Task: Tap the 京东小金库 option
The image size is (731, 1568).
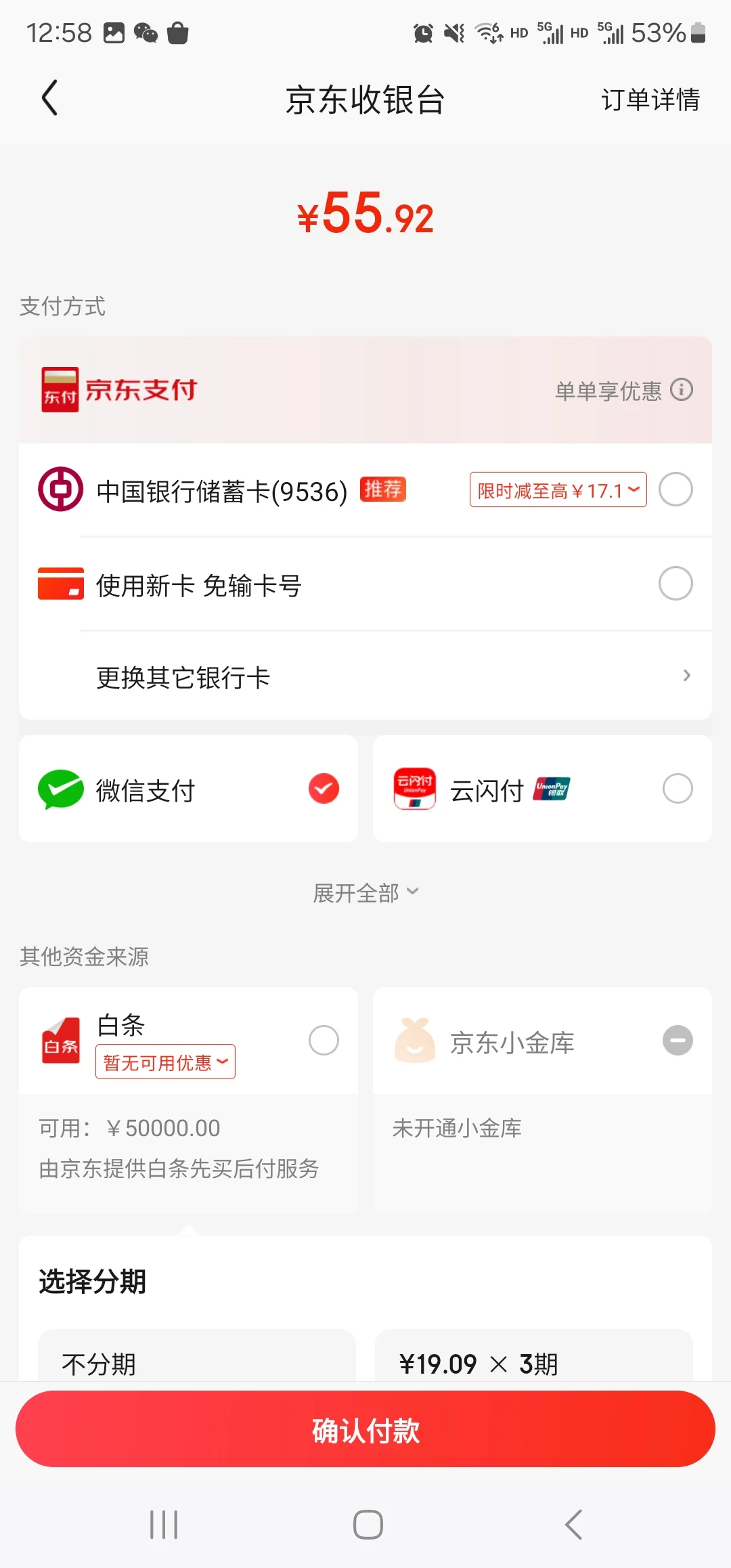Action: [542, 1041]
